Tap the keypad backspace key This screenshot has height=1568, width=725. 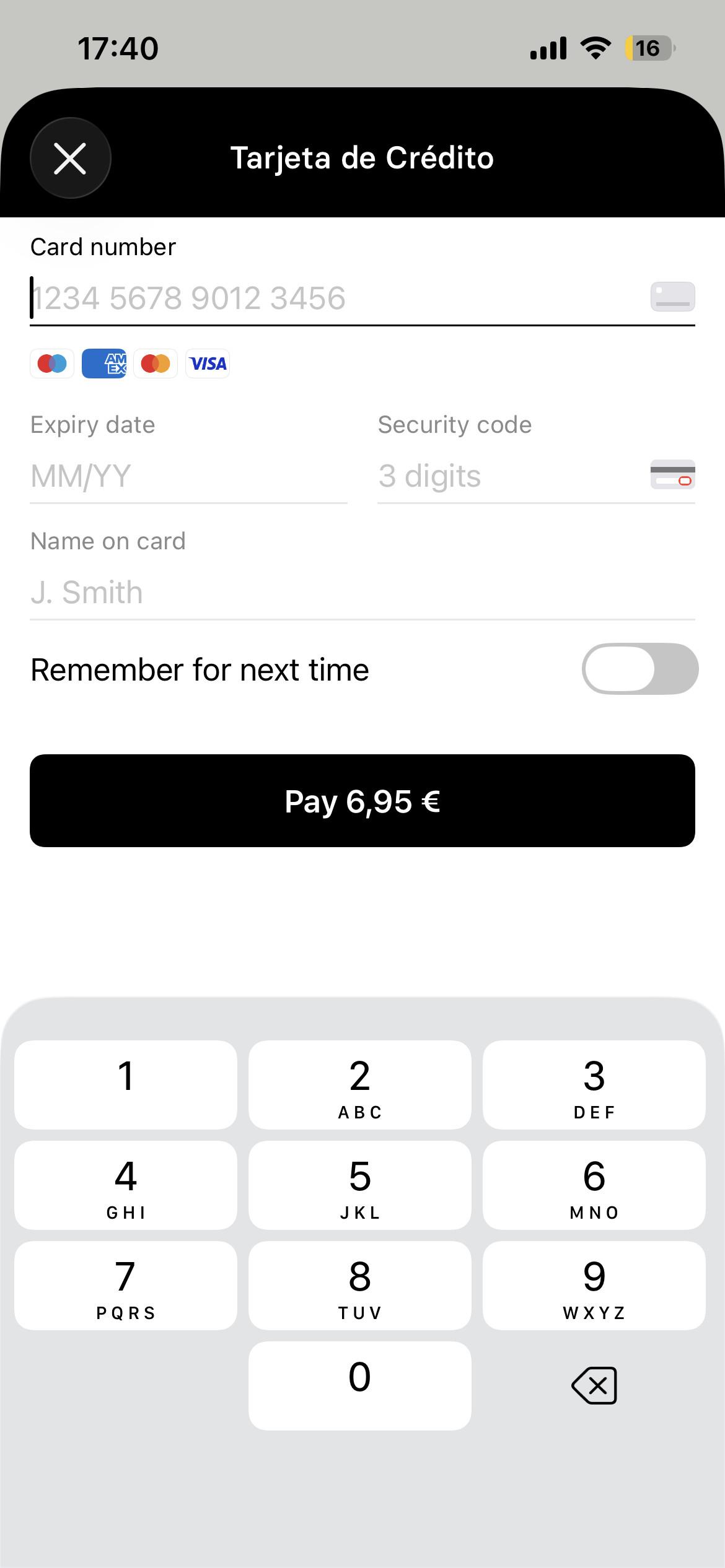pyautogui.click(x=594, y=1385)
